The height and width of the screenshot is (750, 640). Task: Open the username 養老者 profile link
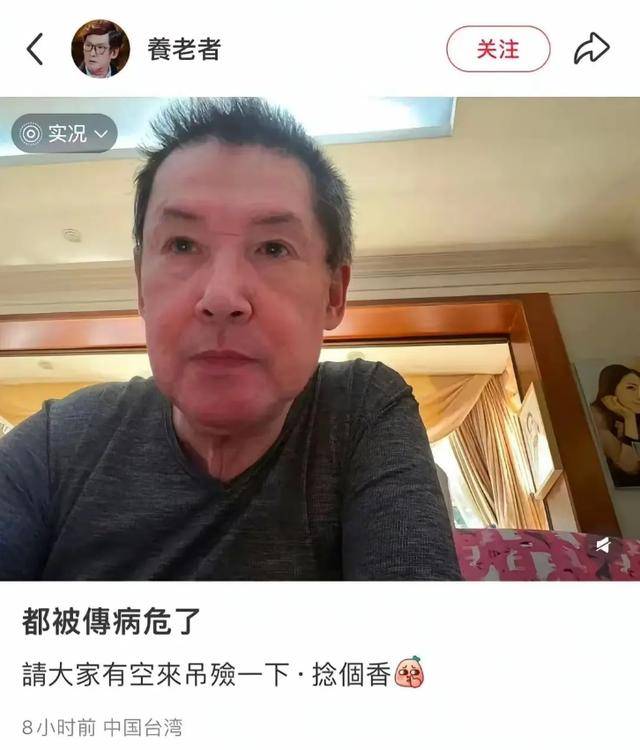(x=183, y=48)
